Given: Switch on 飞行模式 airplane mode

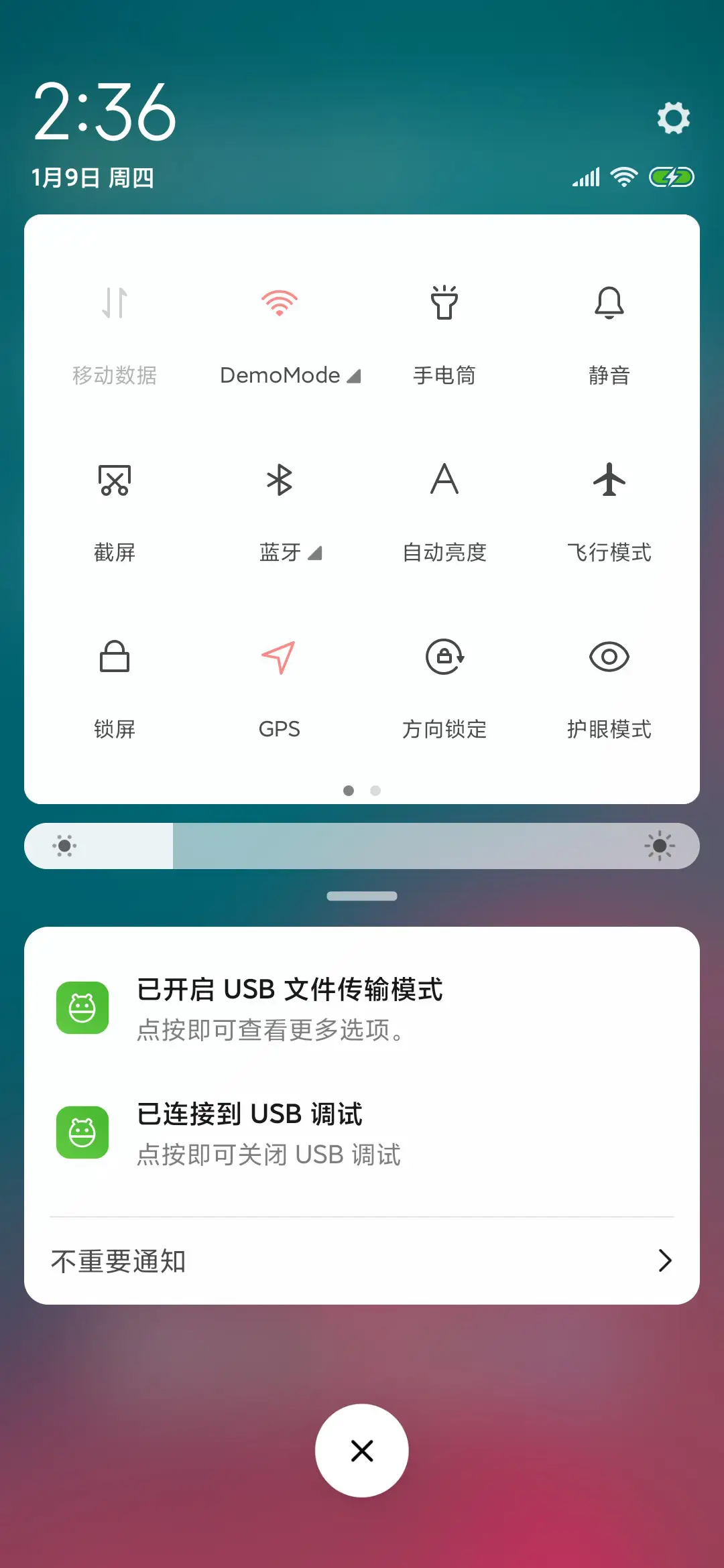Looking at the screenshot, I should point(609,480).
